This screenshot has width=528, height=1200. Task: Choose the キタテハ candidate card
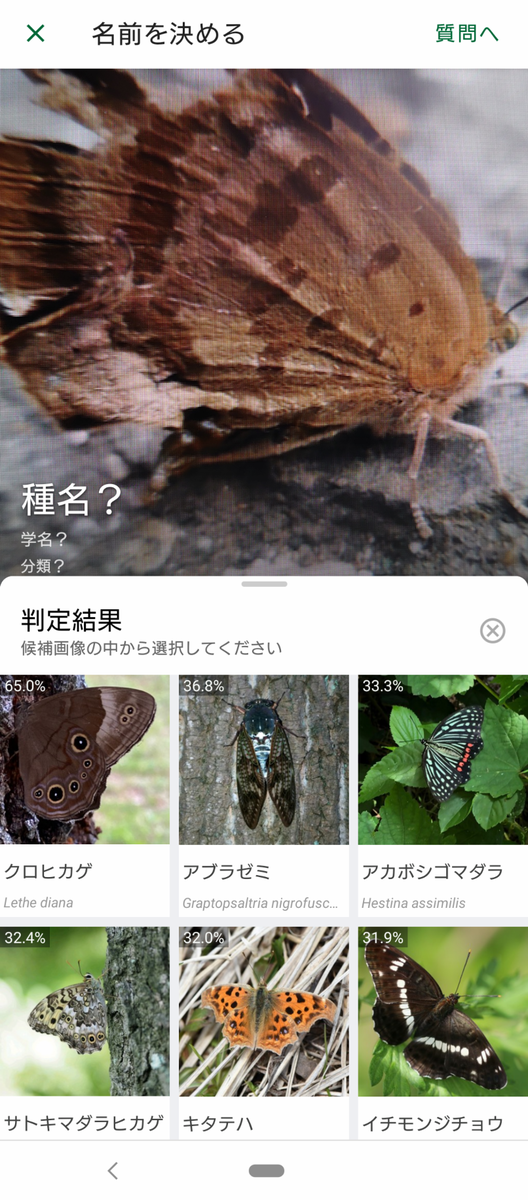(264, 1032)
